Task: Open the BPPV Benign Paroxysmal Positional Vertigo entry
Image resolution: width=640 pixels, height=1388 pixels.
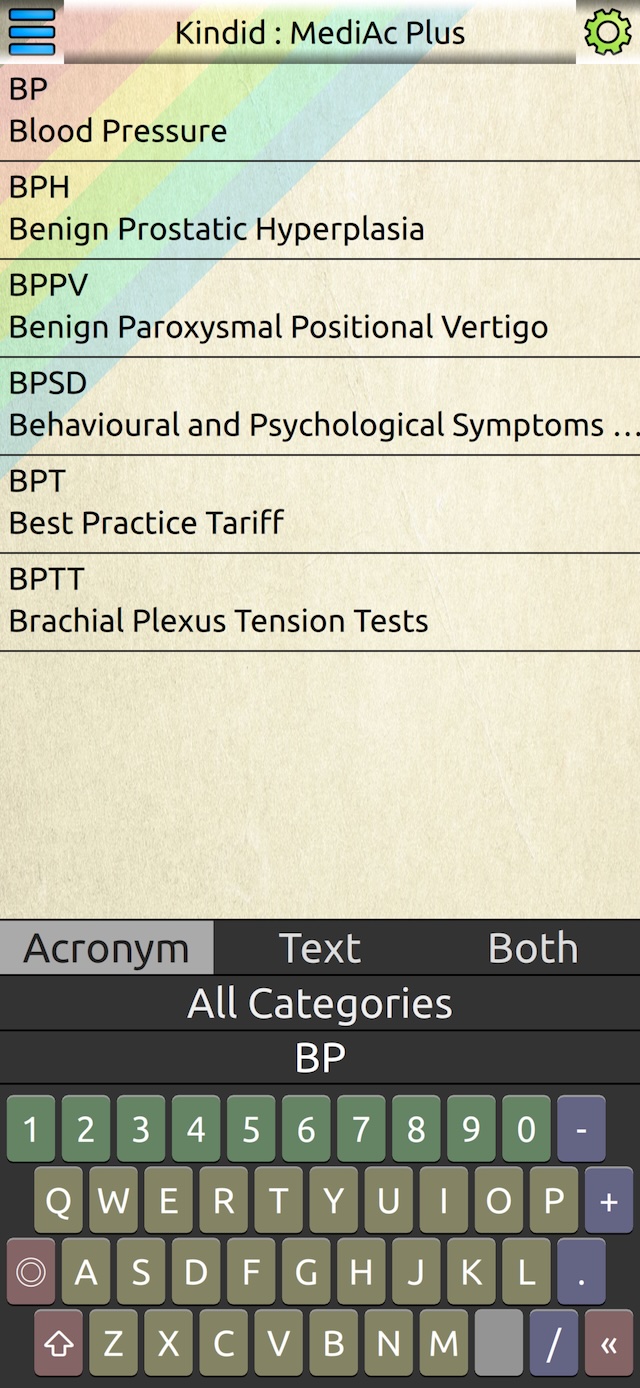Action: [320, 307]
